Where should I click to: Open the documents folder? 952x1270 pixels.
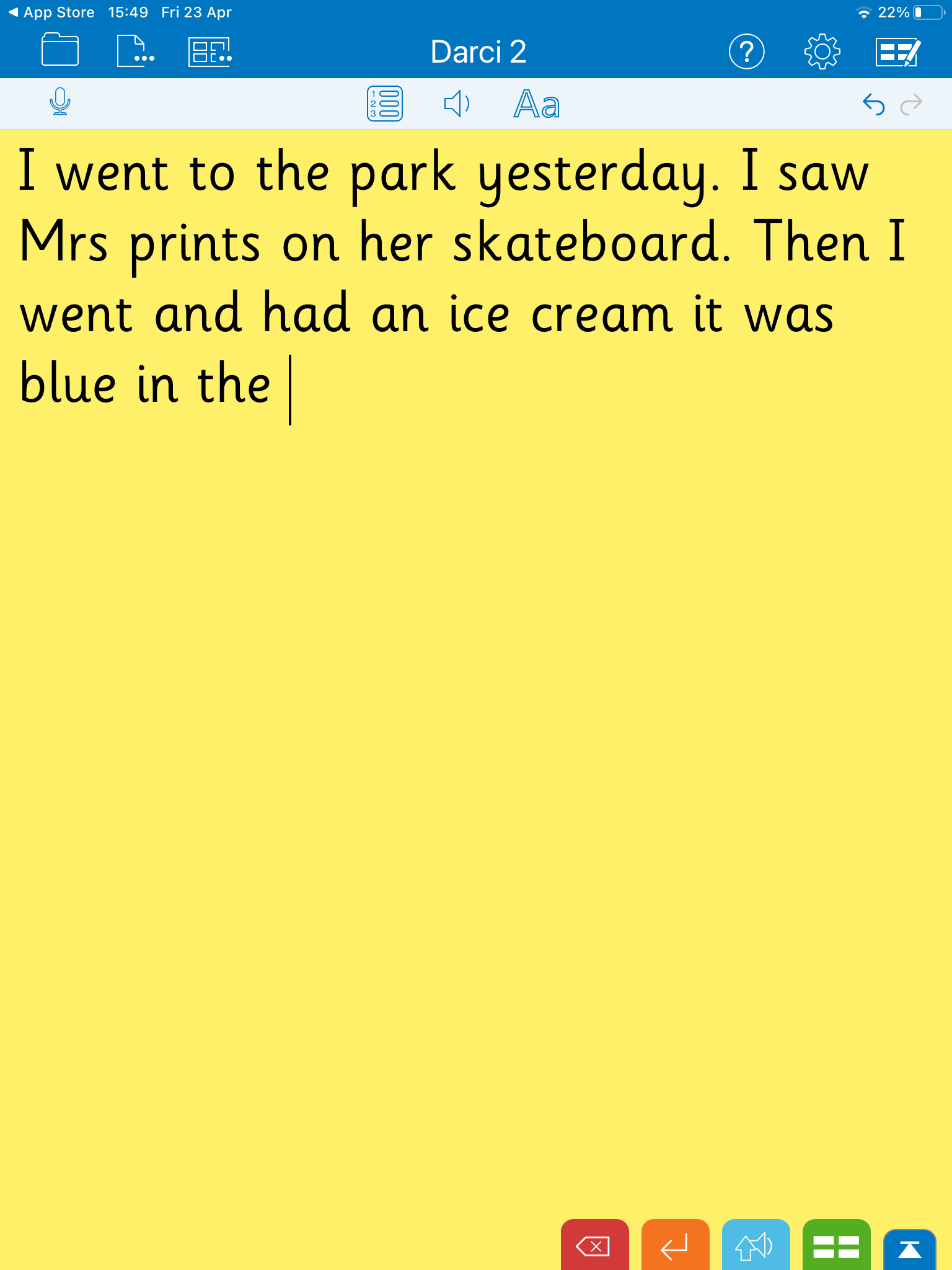[x=60, y=51]
